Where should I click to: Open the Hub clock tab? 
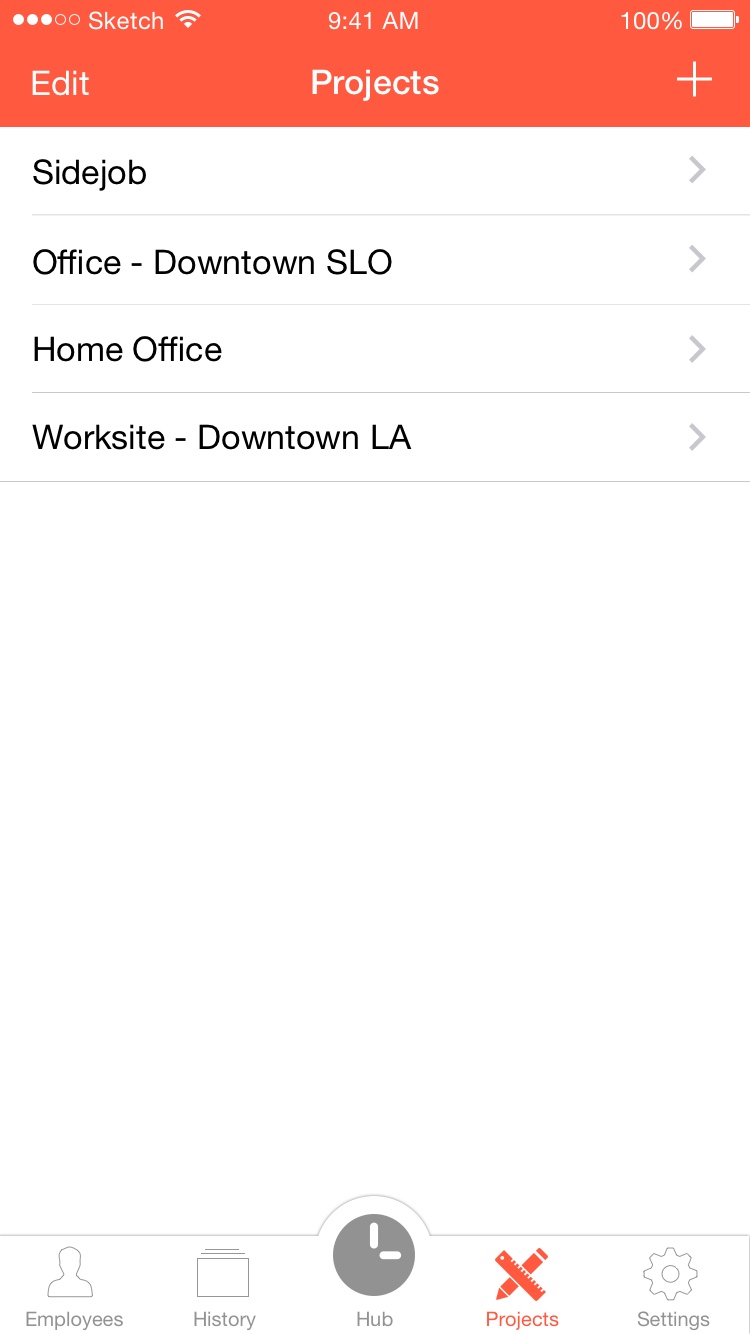(374, 1270)
